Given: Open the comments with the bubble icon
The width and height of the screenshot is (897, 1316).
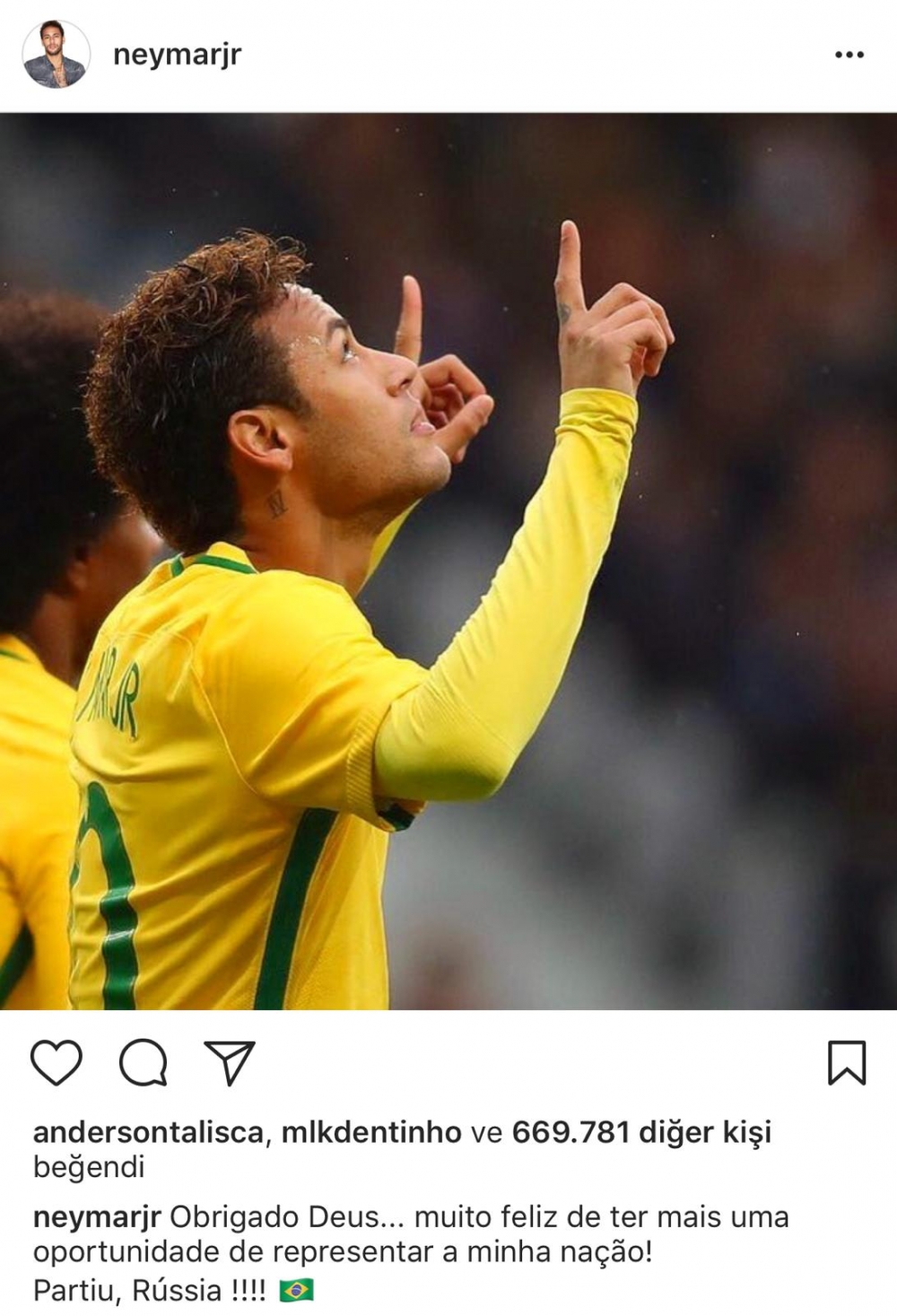Looking at the screenshot, I should point(144,1063).
